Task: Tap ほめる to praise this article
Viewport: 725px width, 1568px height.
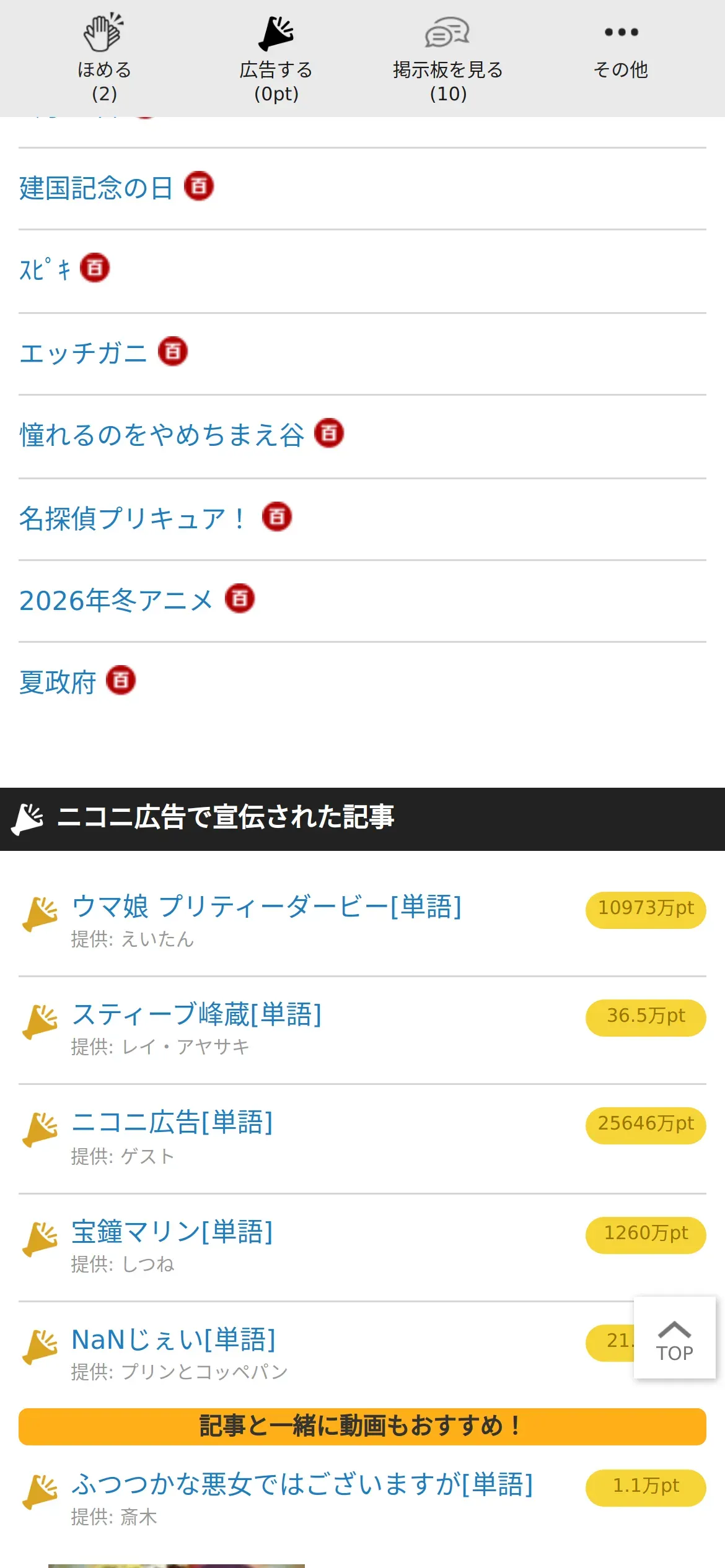Action: [x=104, y=59]
